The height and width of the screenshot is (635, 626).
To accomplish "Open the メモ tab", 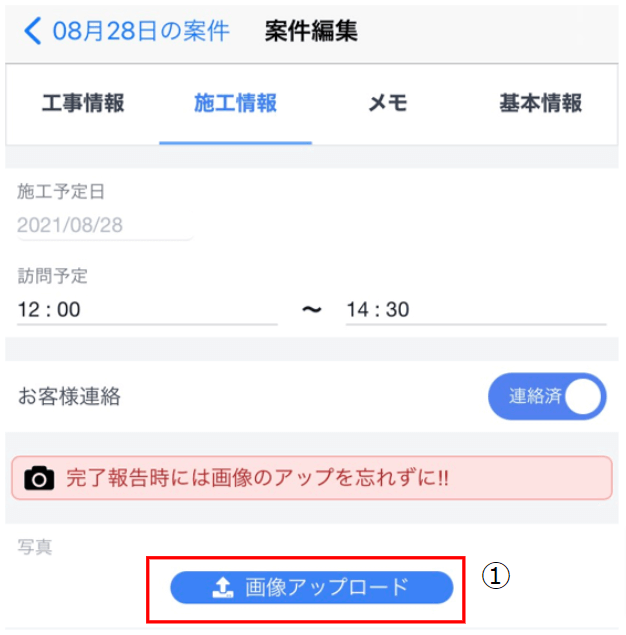I will click(x=387, y=104).
